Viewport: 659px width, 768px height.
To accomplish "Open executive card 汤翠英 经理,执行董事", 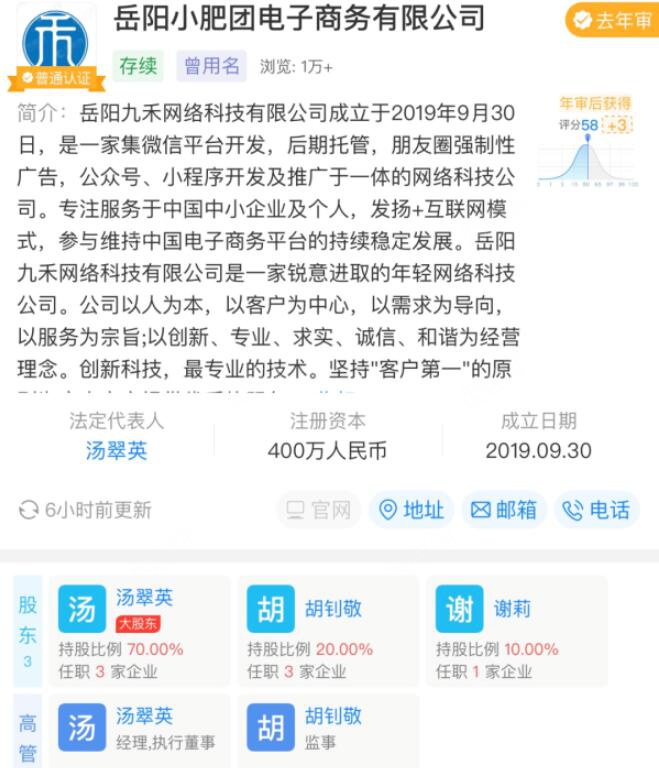I will tap(139, 729).
